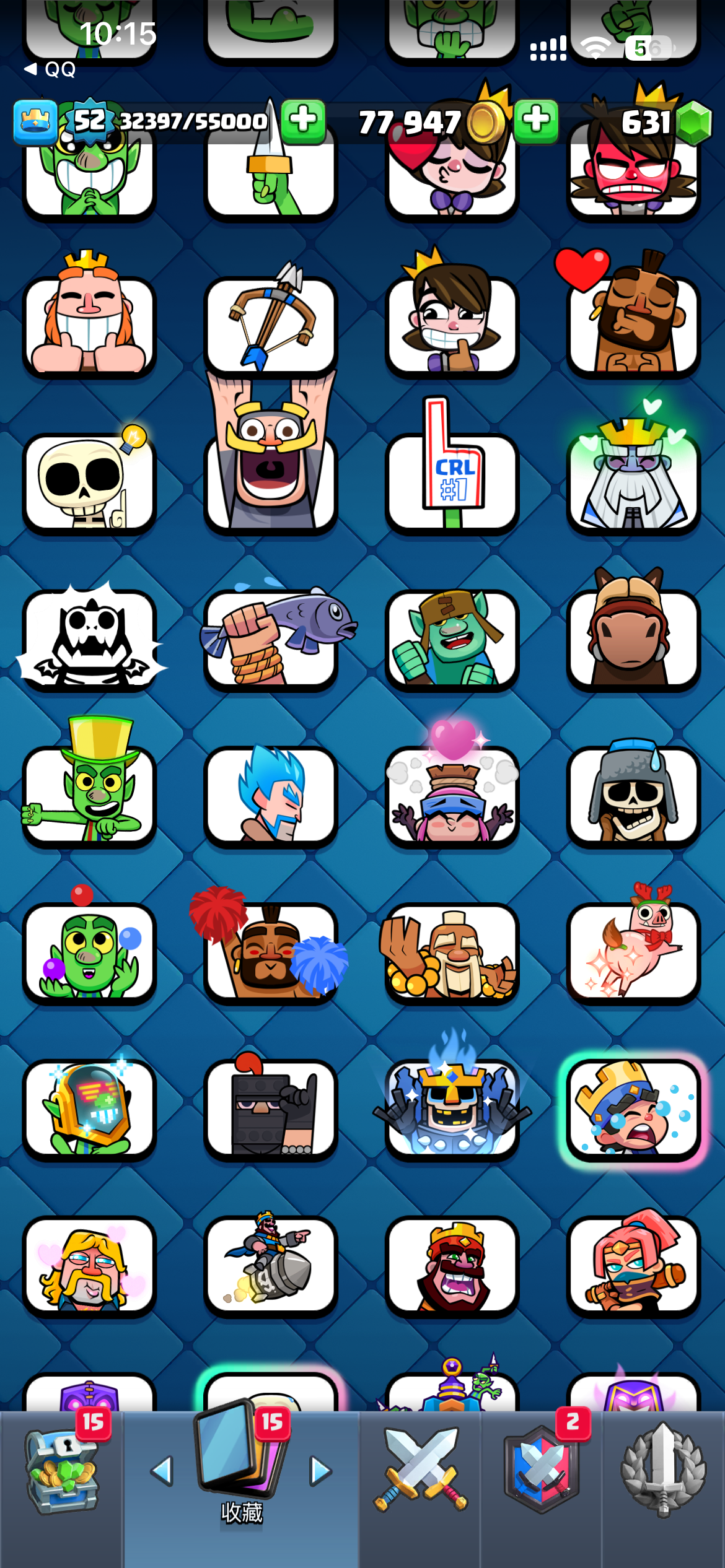Viewport: 725px width, 1568px height.
Task: Choose the skeleton with lightbulb emote
Action: (89, 483)
